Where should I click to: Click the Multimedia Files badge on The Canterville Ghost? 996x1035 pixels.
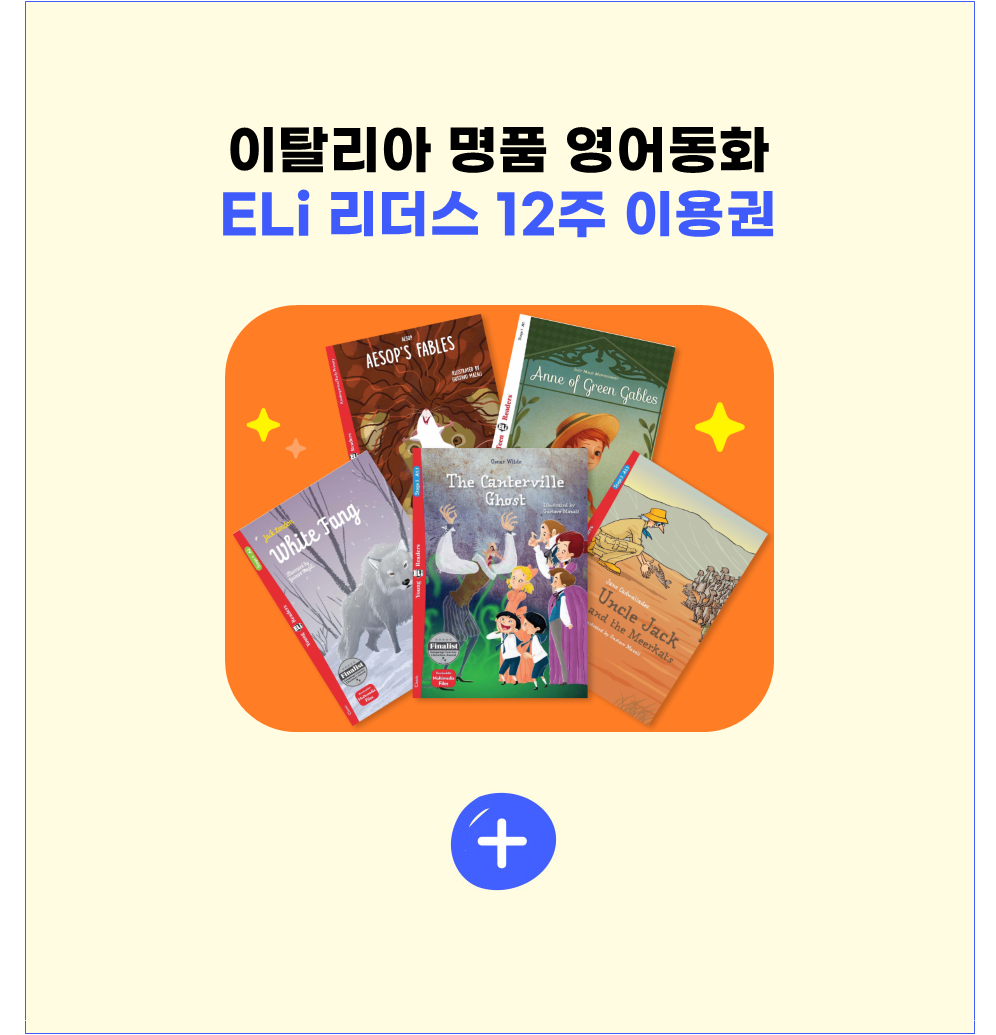[x=444, y=680]
